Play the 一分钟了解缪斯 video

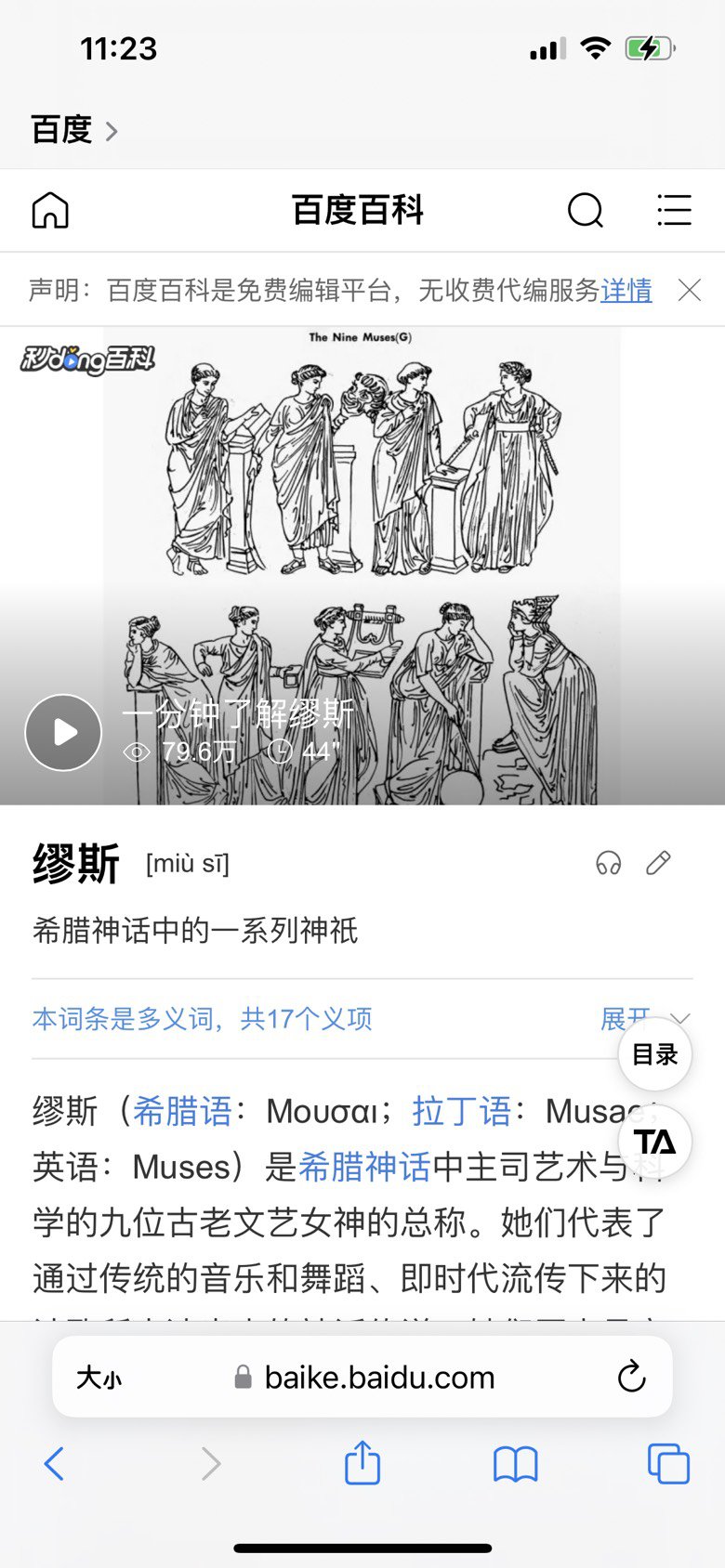[63, 733]
